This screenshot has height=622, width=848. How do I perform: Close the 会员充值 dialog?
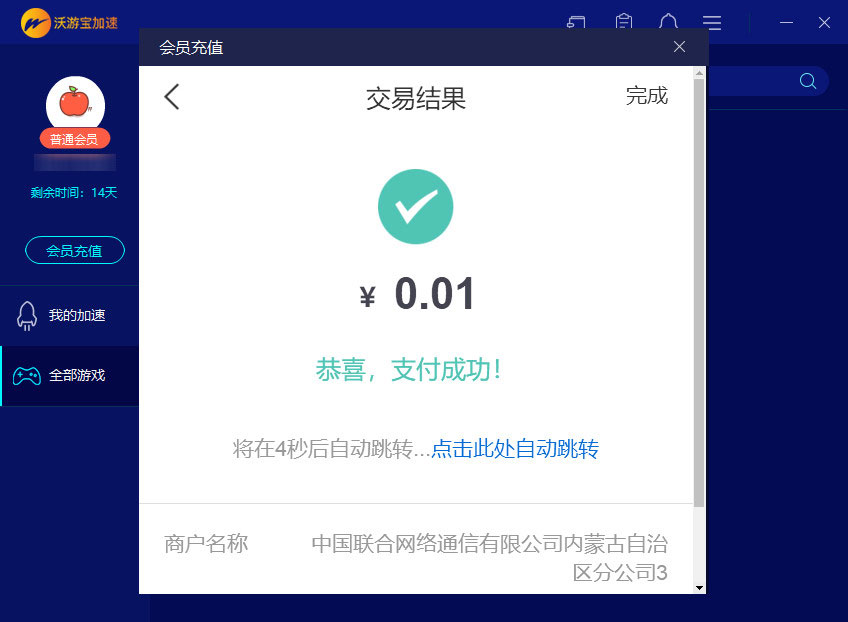(679, 47)
